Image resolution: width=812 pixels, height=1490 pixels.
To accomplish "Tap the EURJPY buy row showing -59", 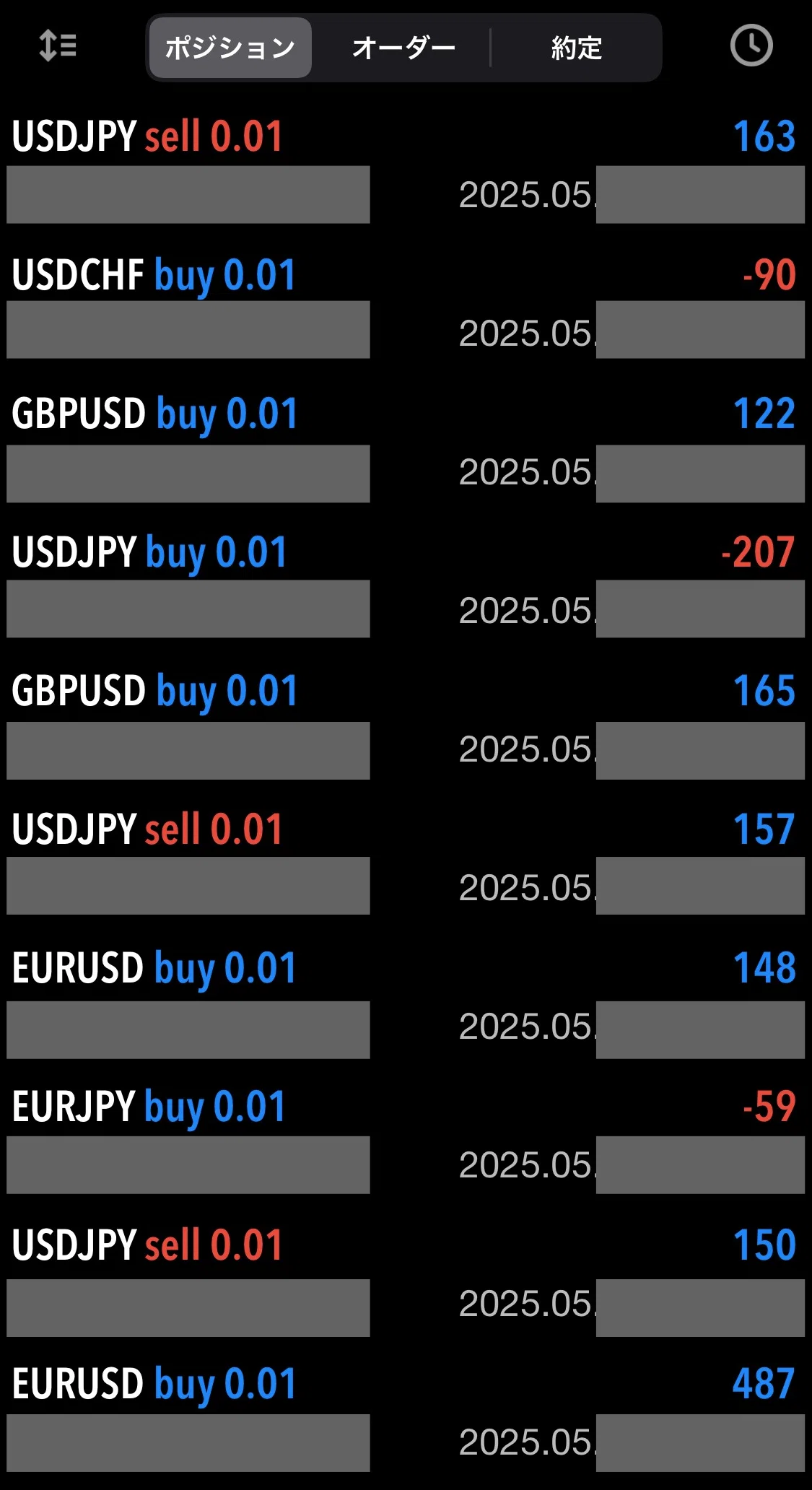I will pos(406,1138).
